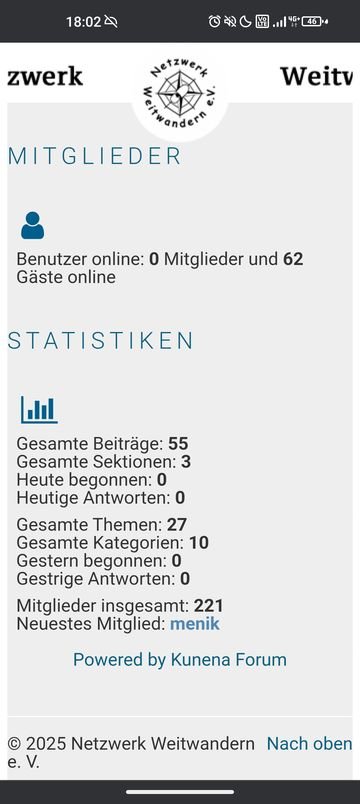The image size is (360, 804).
Task: Tap Nach oben to return to top
Action: pyautogui.click(x=309, y=743)
